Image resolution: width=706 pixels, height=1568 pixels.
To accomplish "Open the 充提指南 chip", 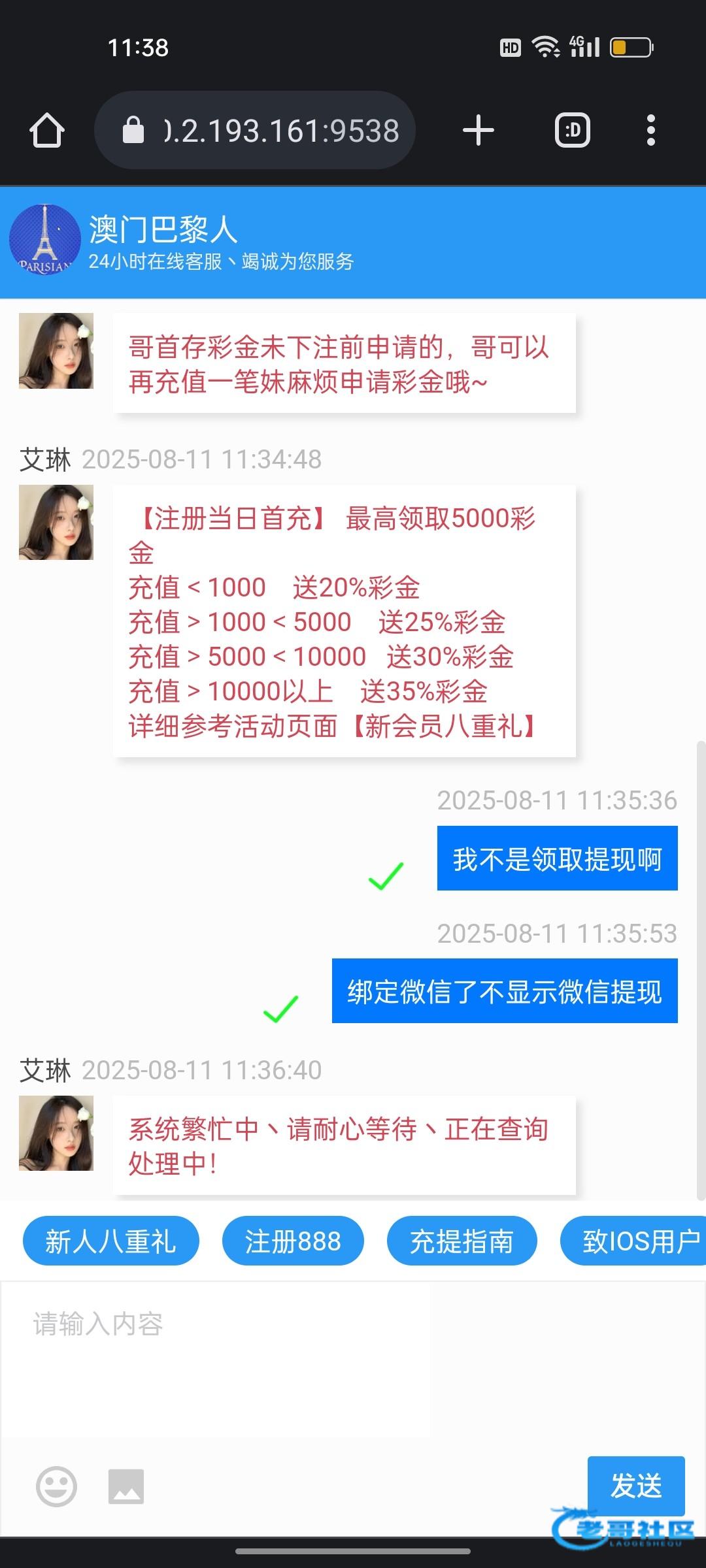I will point(462,1241).
